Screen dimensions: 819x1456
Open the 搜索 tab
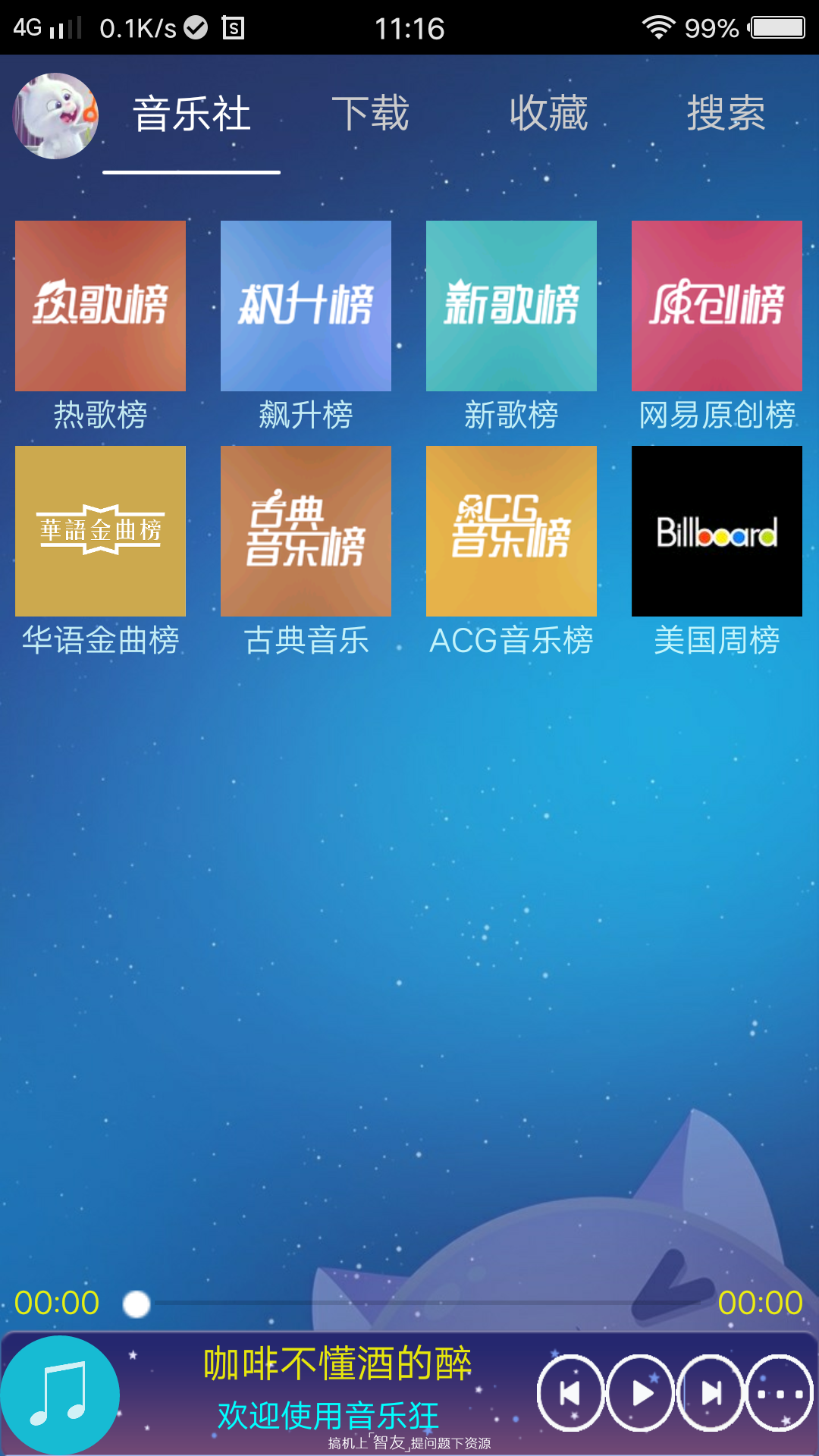[x=726, y=114]
